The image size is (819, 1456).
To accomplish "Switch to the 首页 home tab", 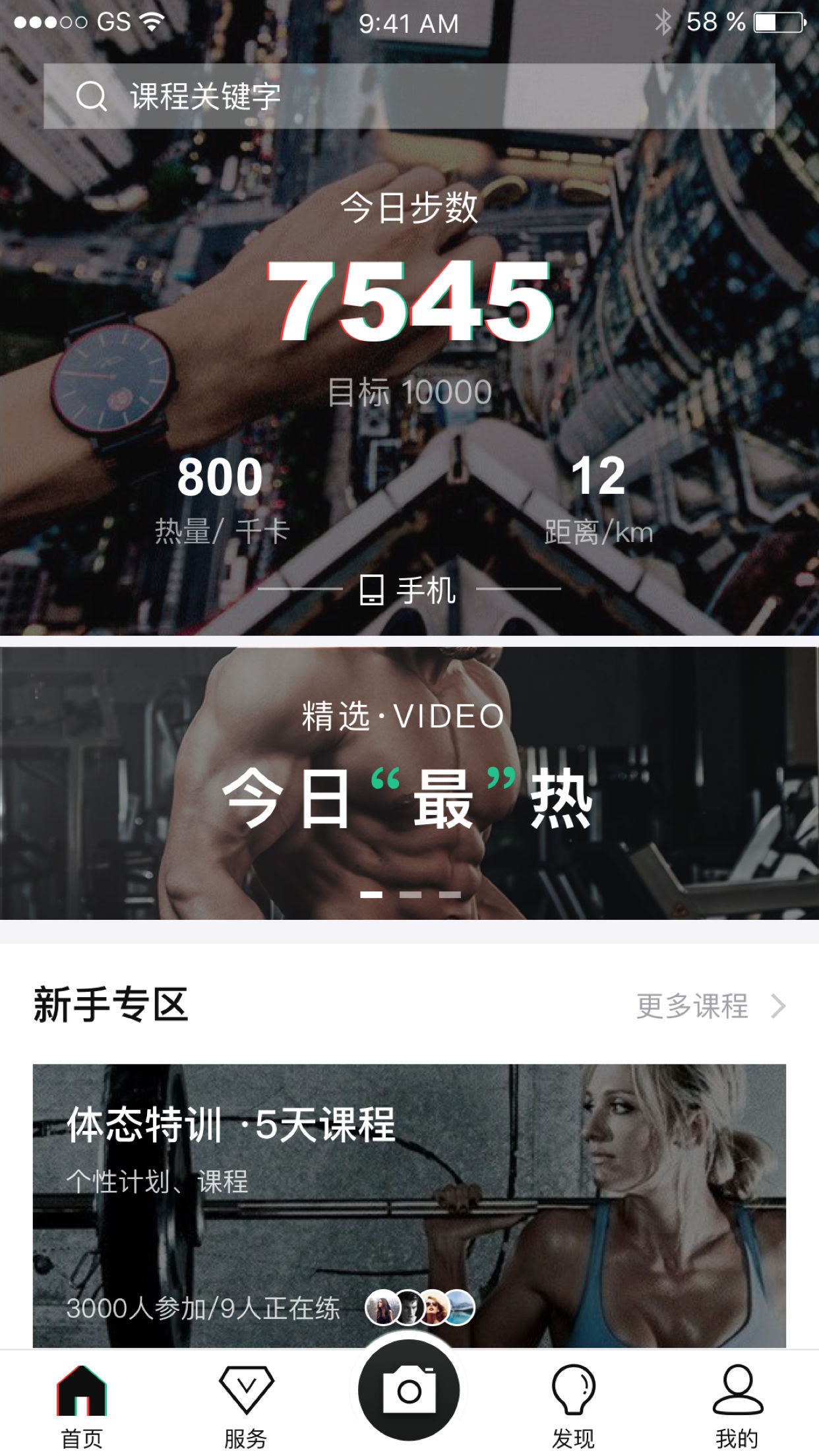I will click(82, 1406).
